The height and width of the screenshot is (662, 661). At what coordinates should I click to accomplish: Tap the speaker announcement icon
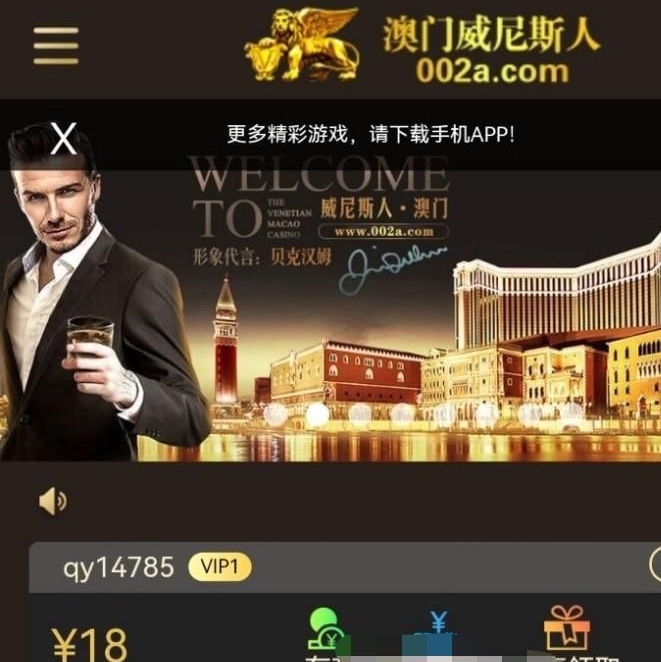[x=52, y=500]
